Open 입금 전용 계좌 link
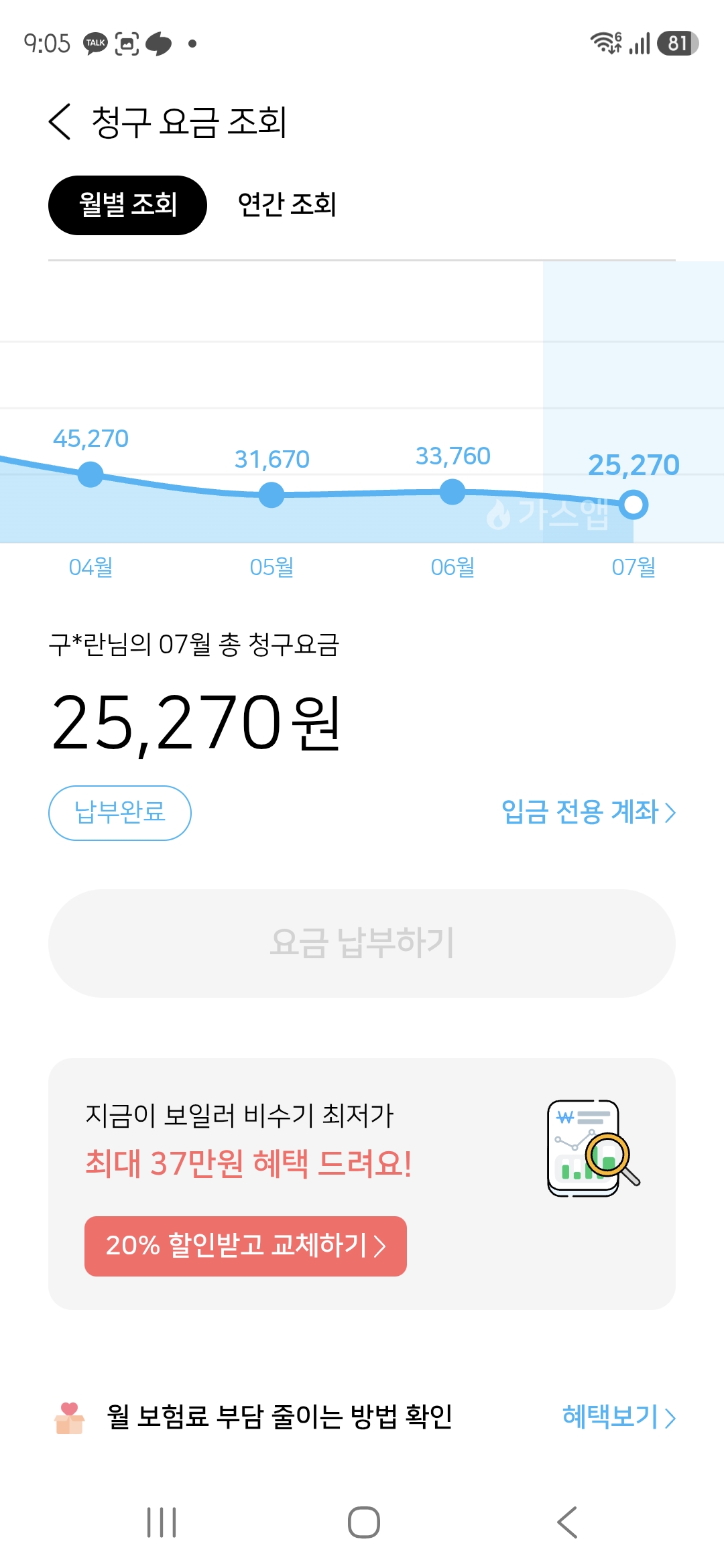This screenshot has height=1568, width=724. [x=589, y=812]
